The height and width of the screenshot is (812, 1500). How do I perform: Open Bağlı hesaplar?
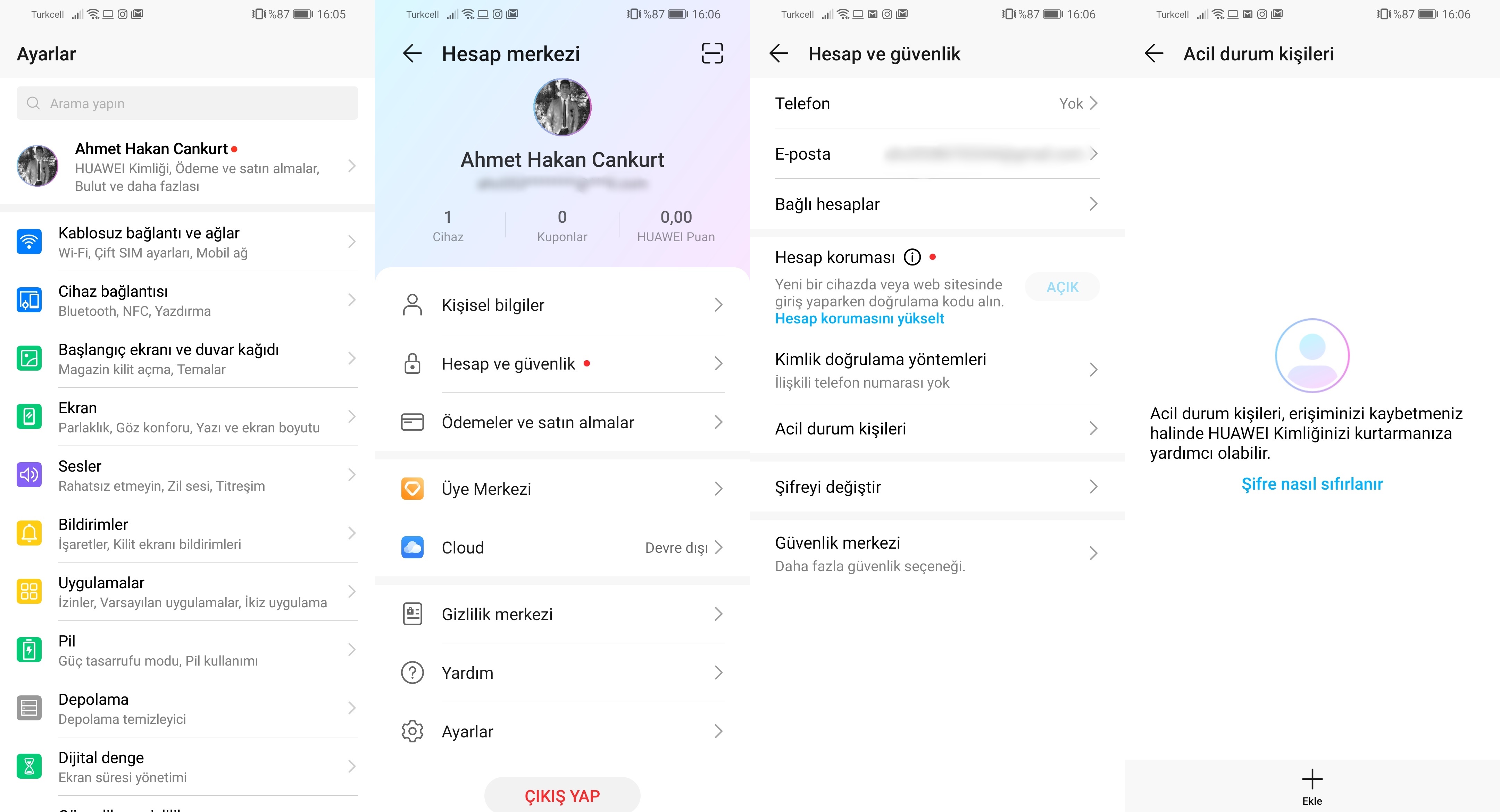936,204
